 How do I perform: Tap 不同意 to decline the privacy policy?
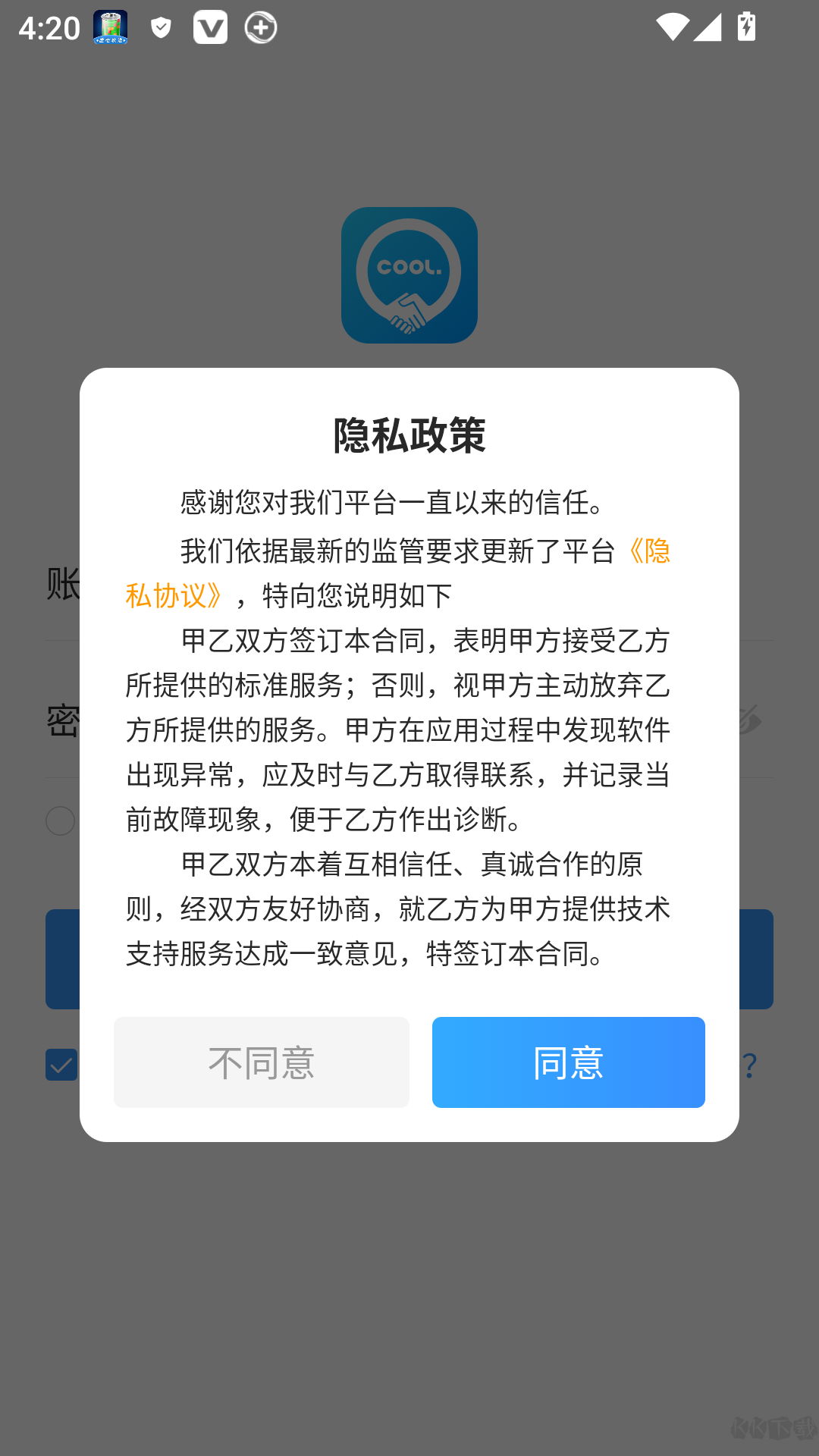coord(262,1062)
